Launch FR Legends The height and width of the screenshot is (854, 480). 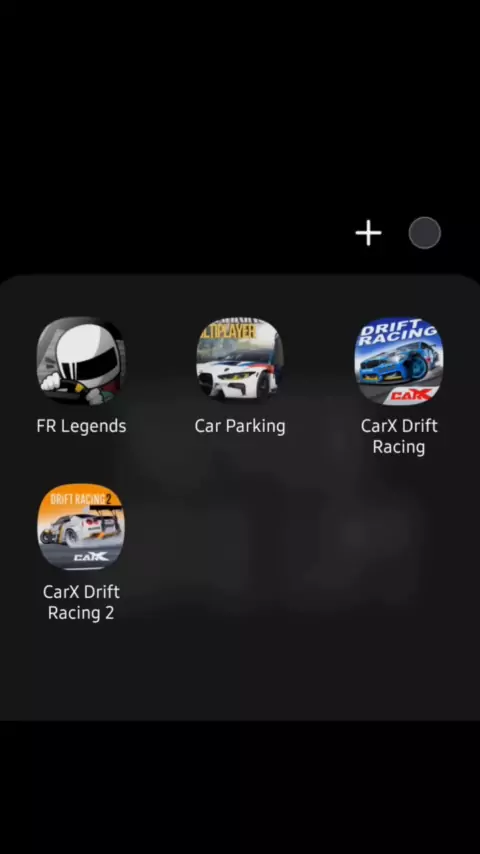coord(81,361)
